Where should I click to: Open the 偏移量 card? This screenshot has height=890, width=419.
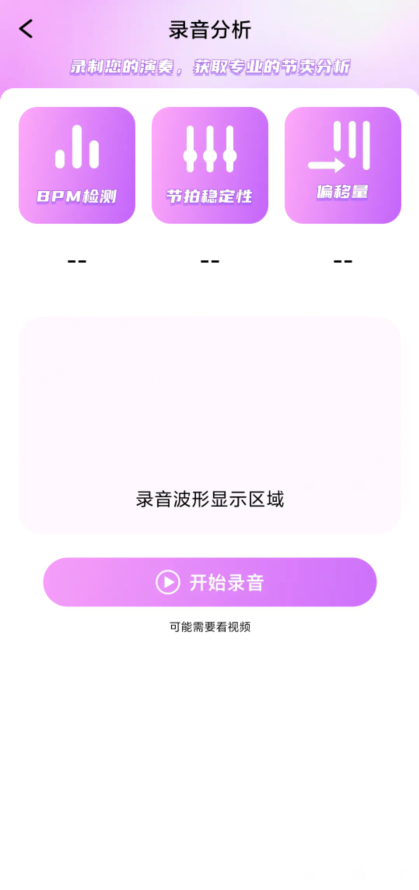coord(343,165)
